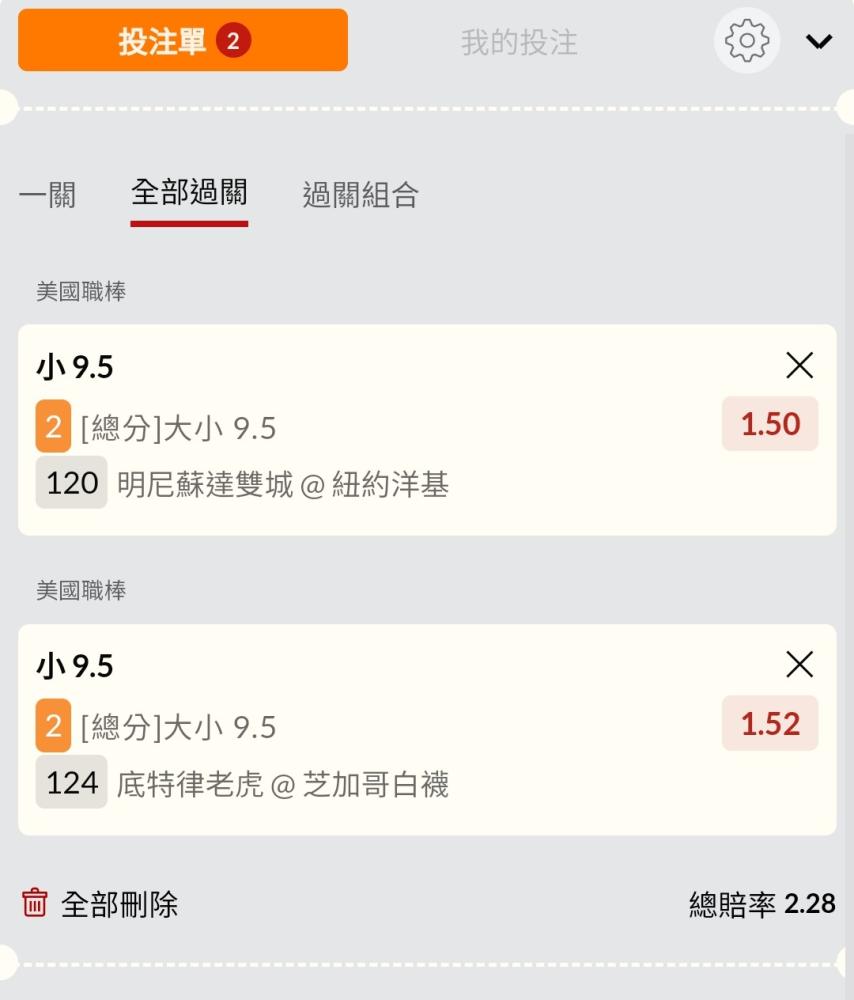Select the 全部過關 bet type
This screenshot has height=1000, width=854.
click(189, 193)
